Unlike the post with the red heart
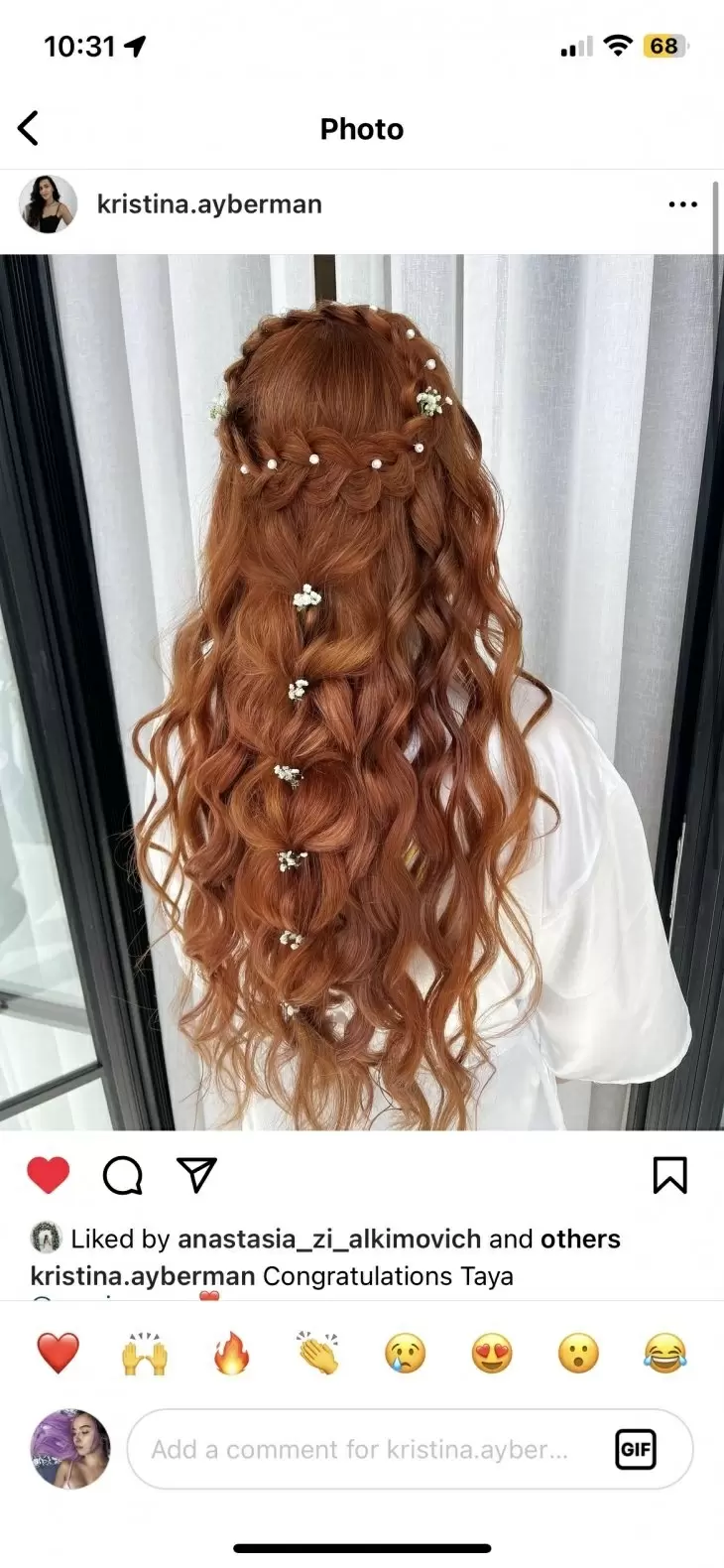The width and height of the screenshot is (724, 1568). coord(48,1176)
